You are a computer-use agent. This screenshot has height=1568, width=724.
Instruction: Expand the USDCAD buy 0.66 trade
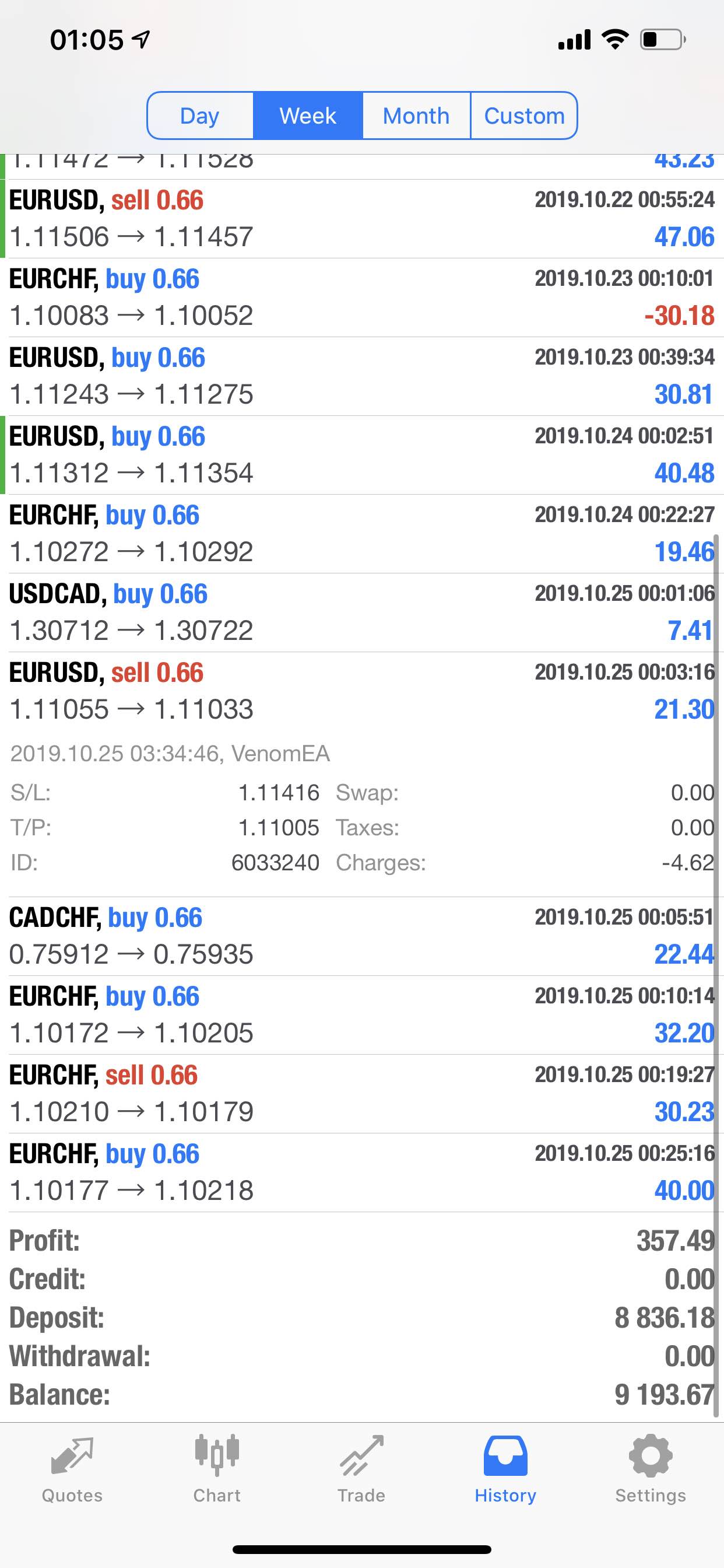coord(362,612)
